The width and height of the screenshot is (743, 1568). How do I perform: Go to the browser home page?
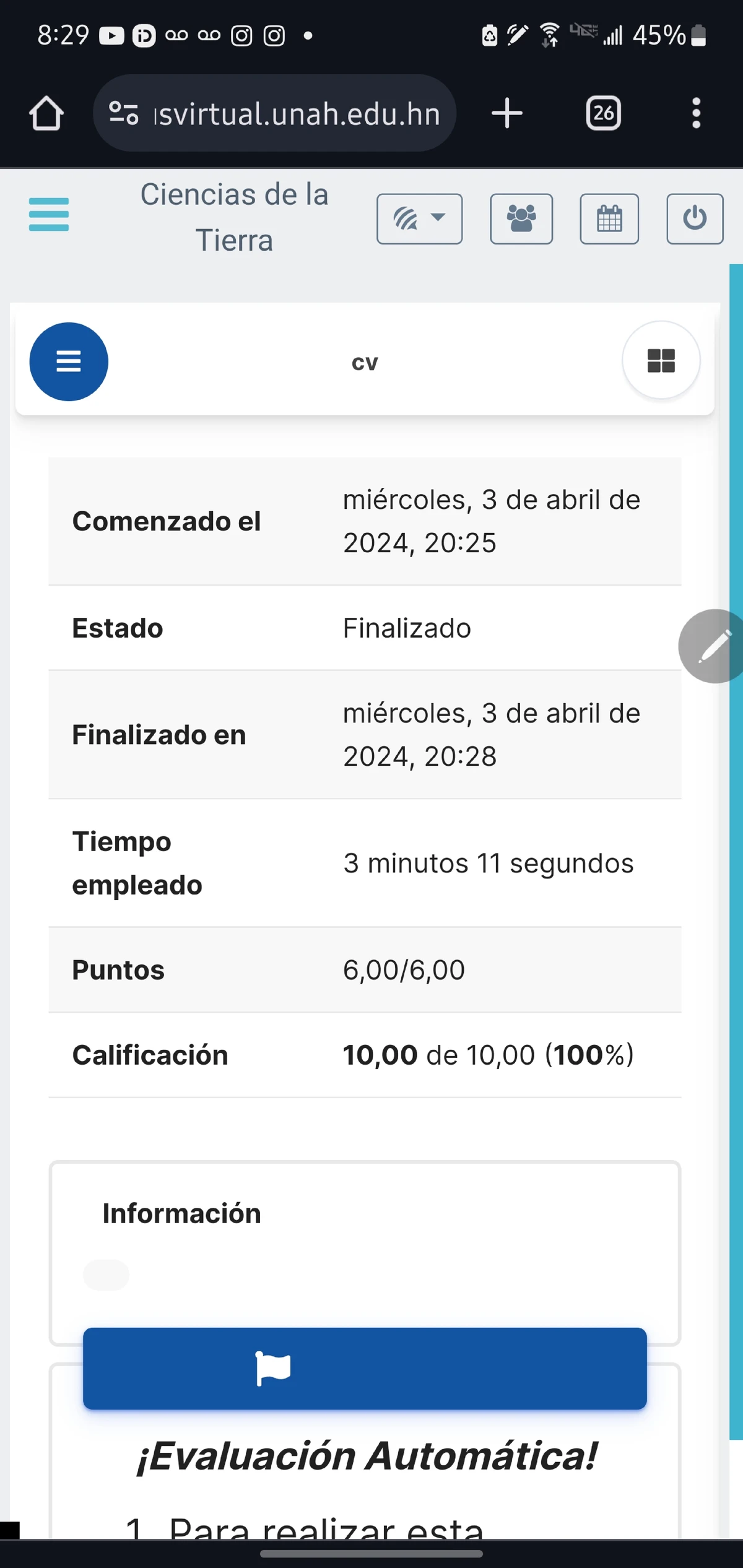pos(46,113)
